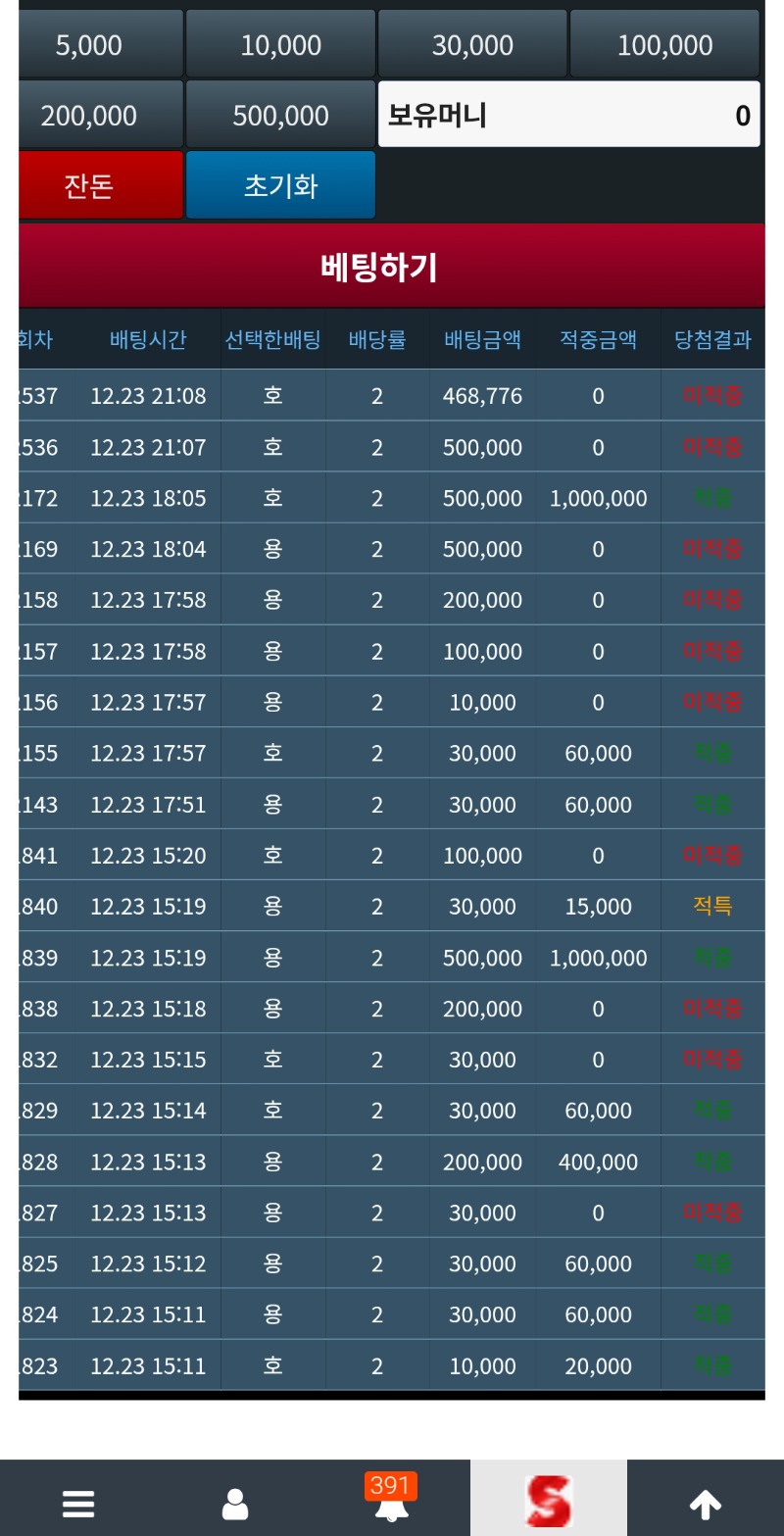This screenshot has height=1536, width=784.
Task: Tap the 30,000 amount button
Action: click(x=472, y=45)
